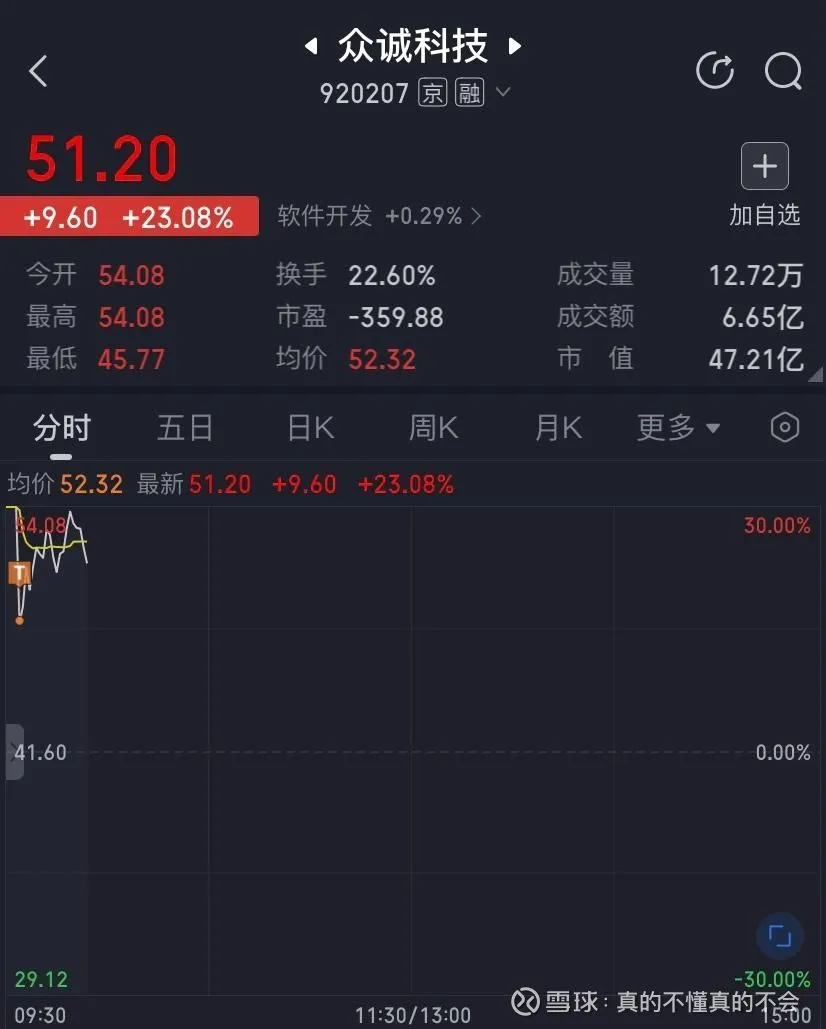This screenshot has width=826, height=1029.
Task: Switch to the previous stock
Action: 310,46
